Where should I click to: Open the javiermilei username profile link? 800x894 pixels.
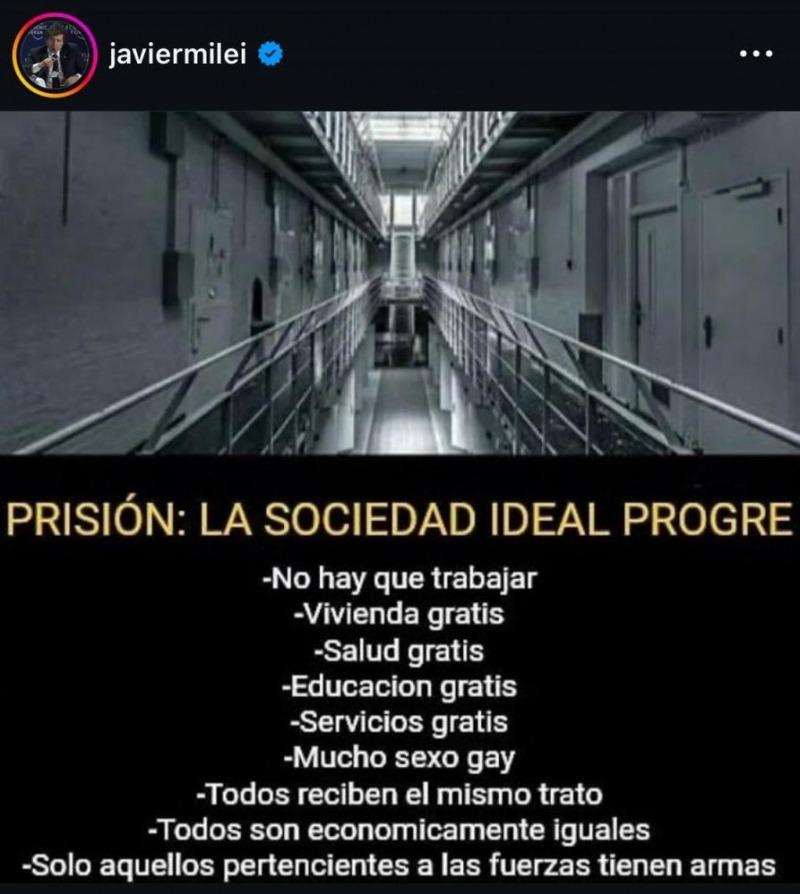click(178, 55)
